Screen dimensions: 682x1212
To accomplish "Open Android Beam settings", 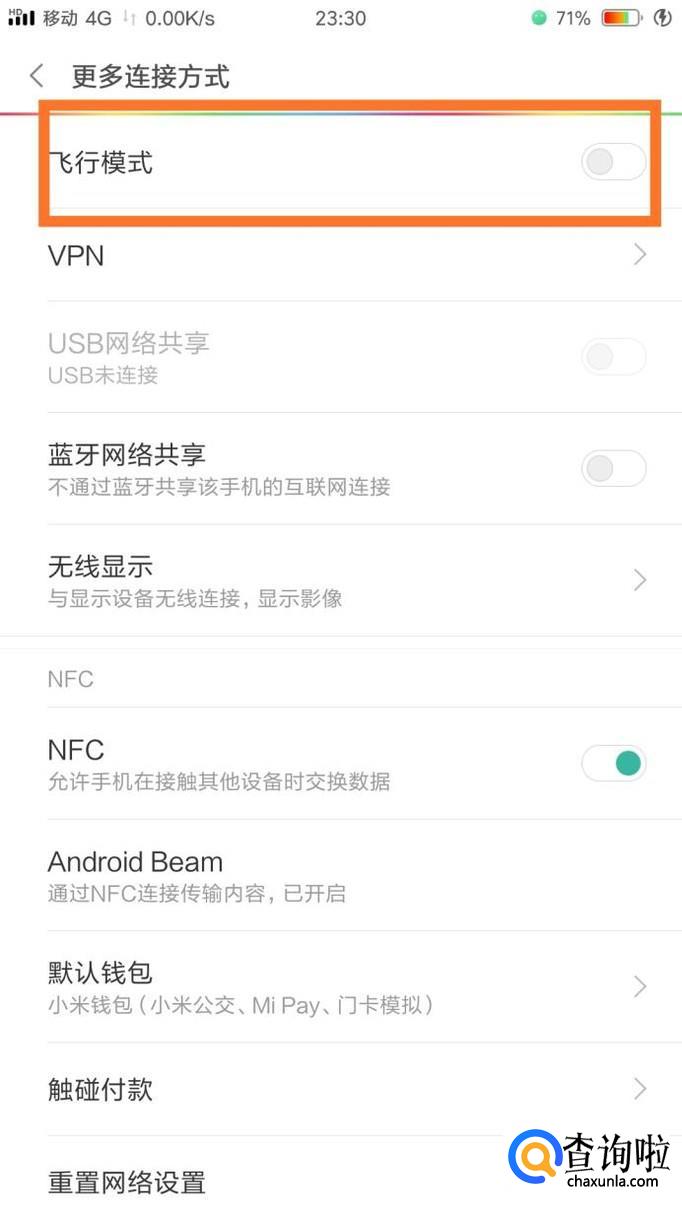I will 341,875.
